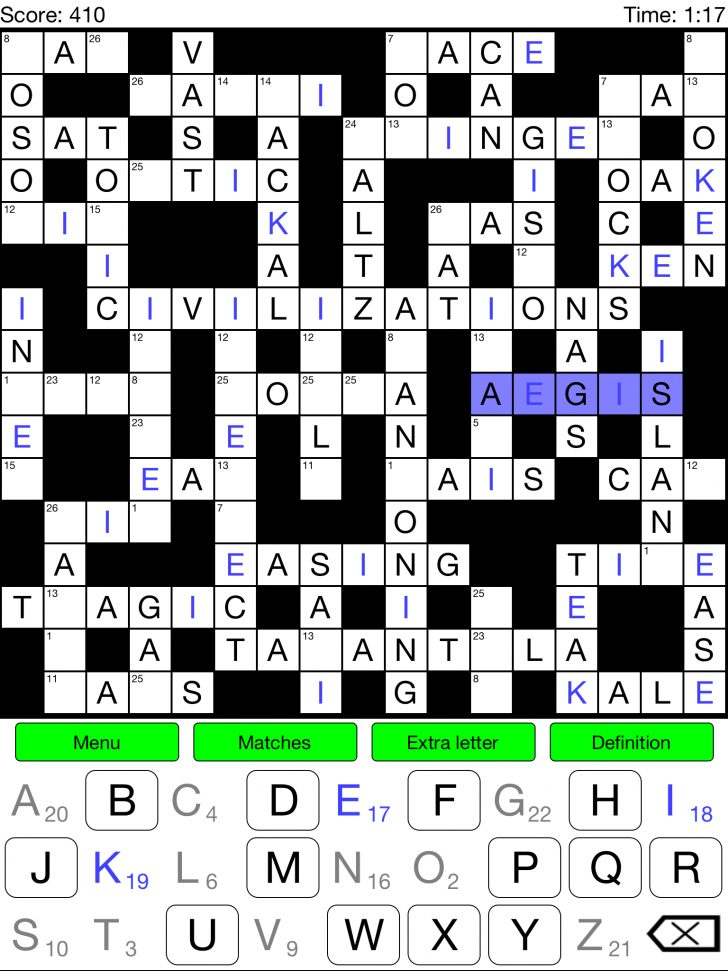Open the Menu button
The image size is (728, 971).
(97, 742)
